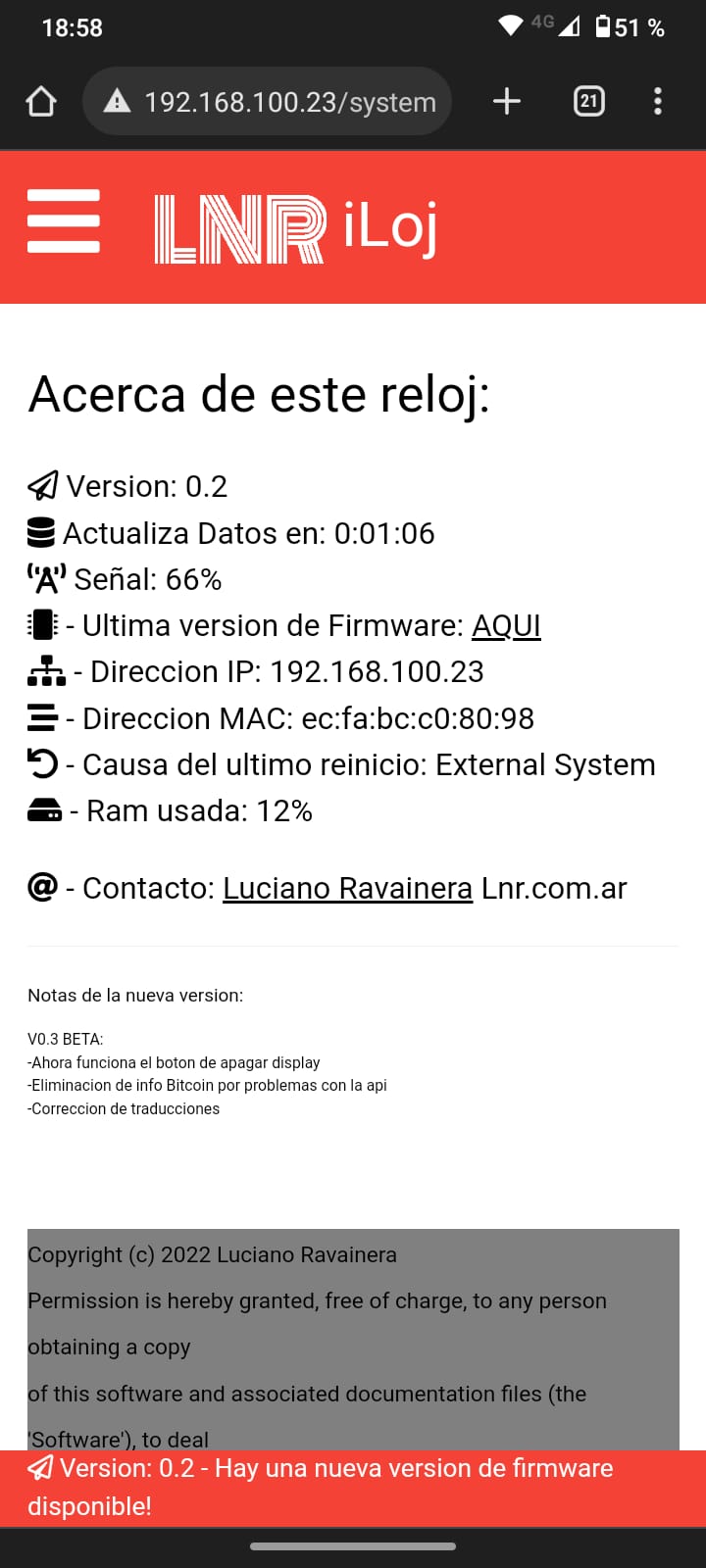
Task: Open the browser overflow menu
Action: (x=658, y=101)
